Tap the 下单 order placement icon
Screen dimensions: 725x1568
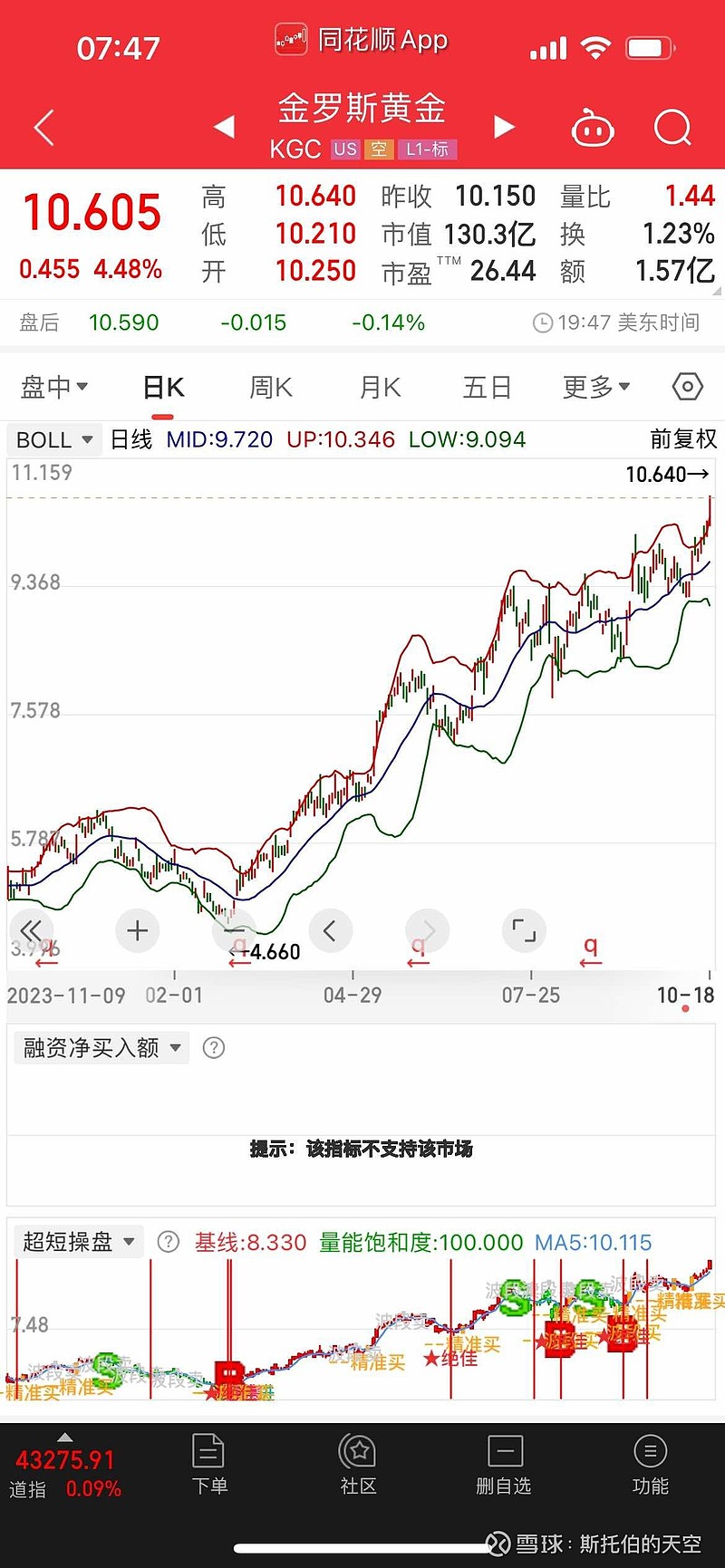(209, 1462)
